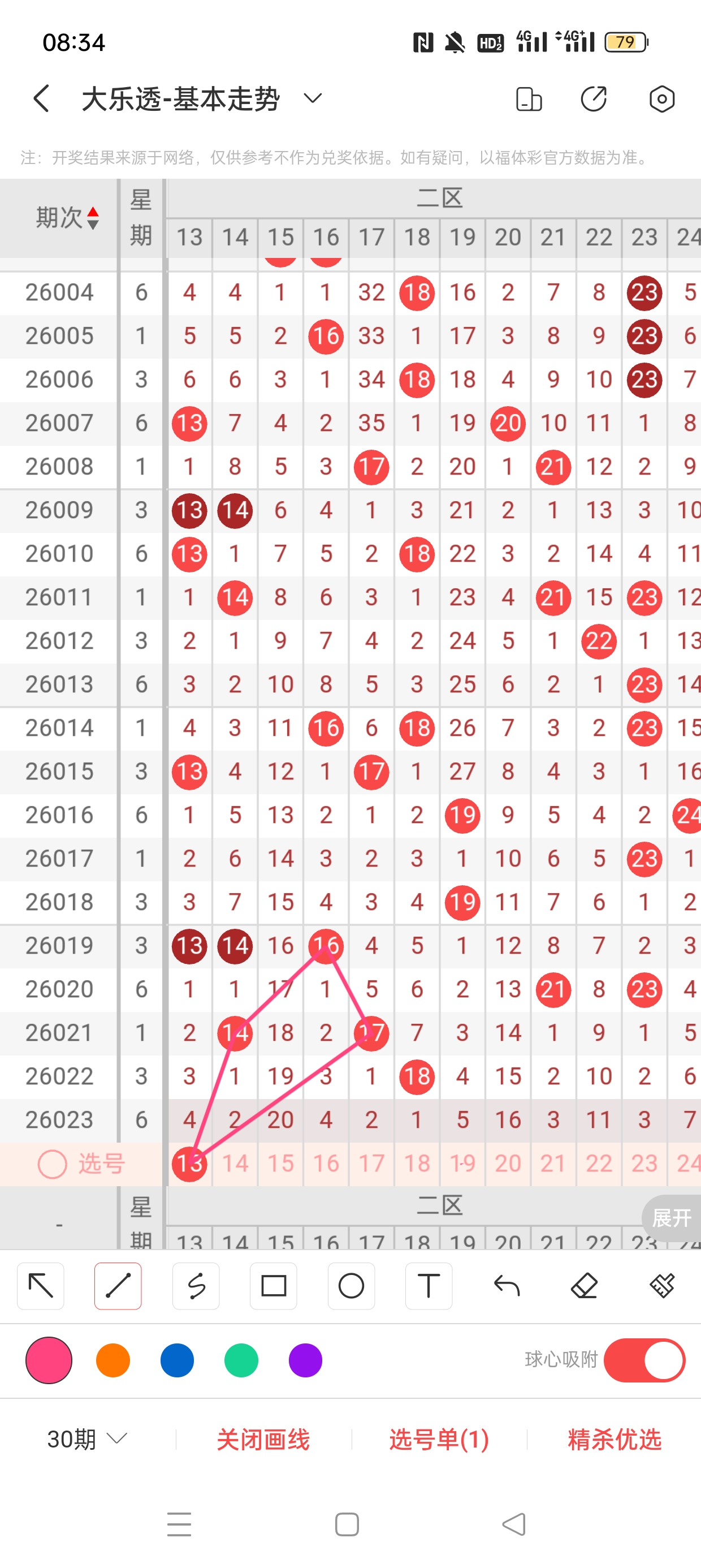This screenshot has height=1568, width=701.
Task: Choose the blue drawing color
Action: (x=177, y=1360)
